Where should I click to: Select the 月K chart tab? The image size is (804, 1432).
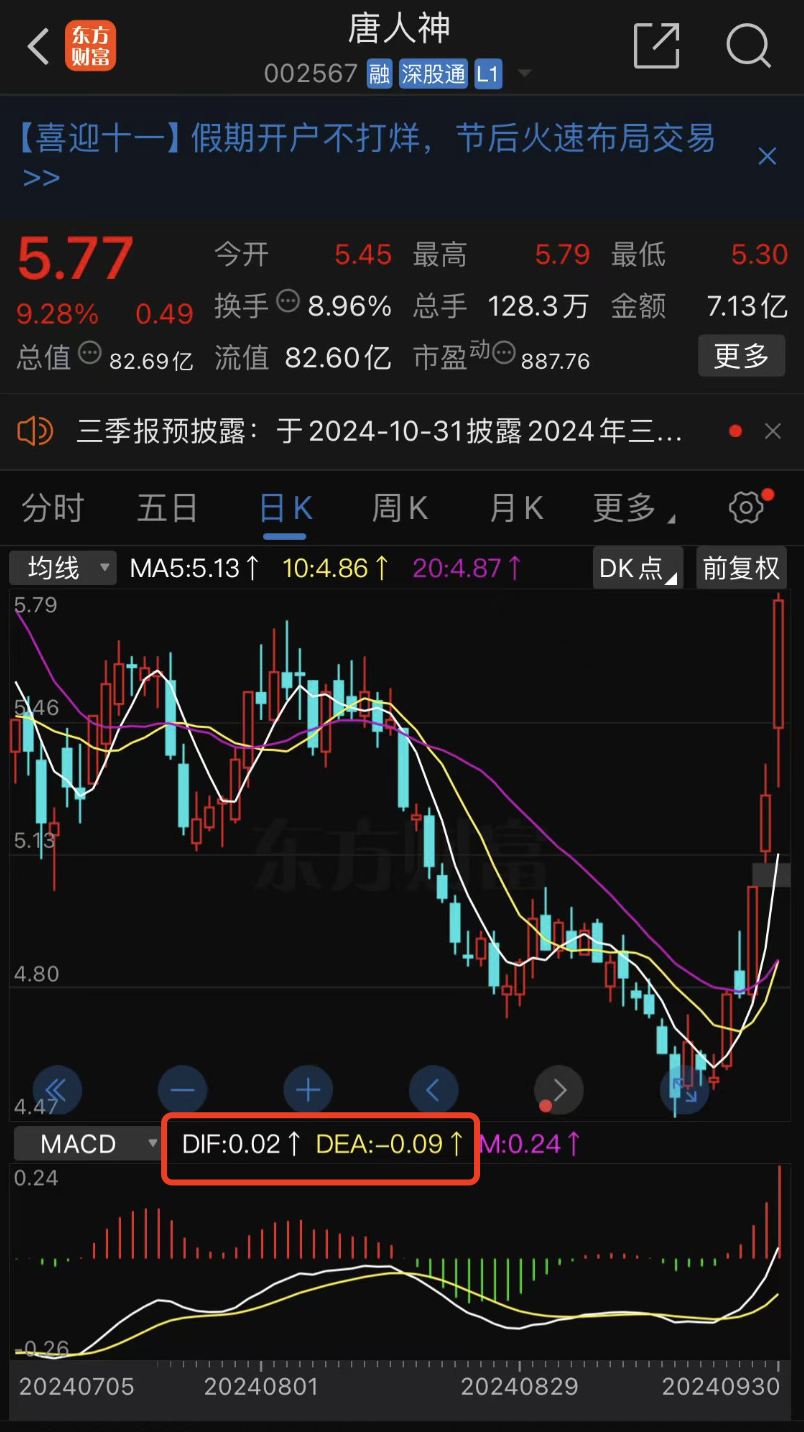[516, 509]
